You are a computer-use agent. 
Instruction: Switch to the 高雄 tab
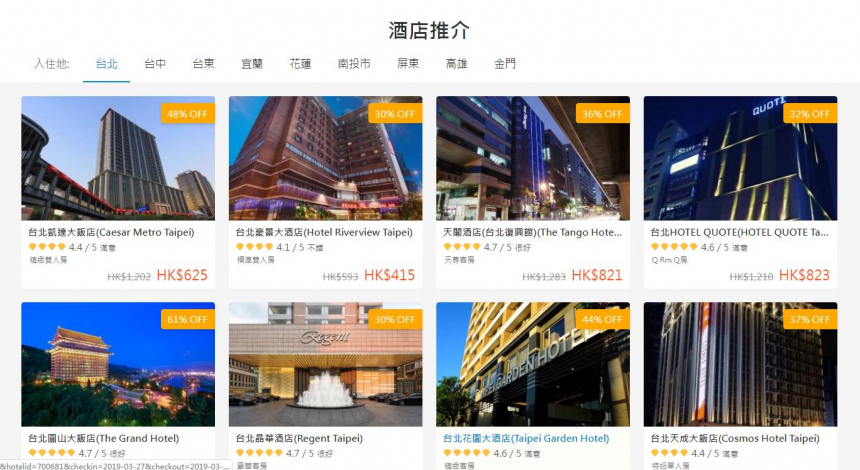456,64
